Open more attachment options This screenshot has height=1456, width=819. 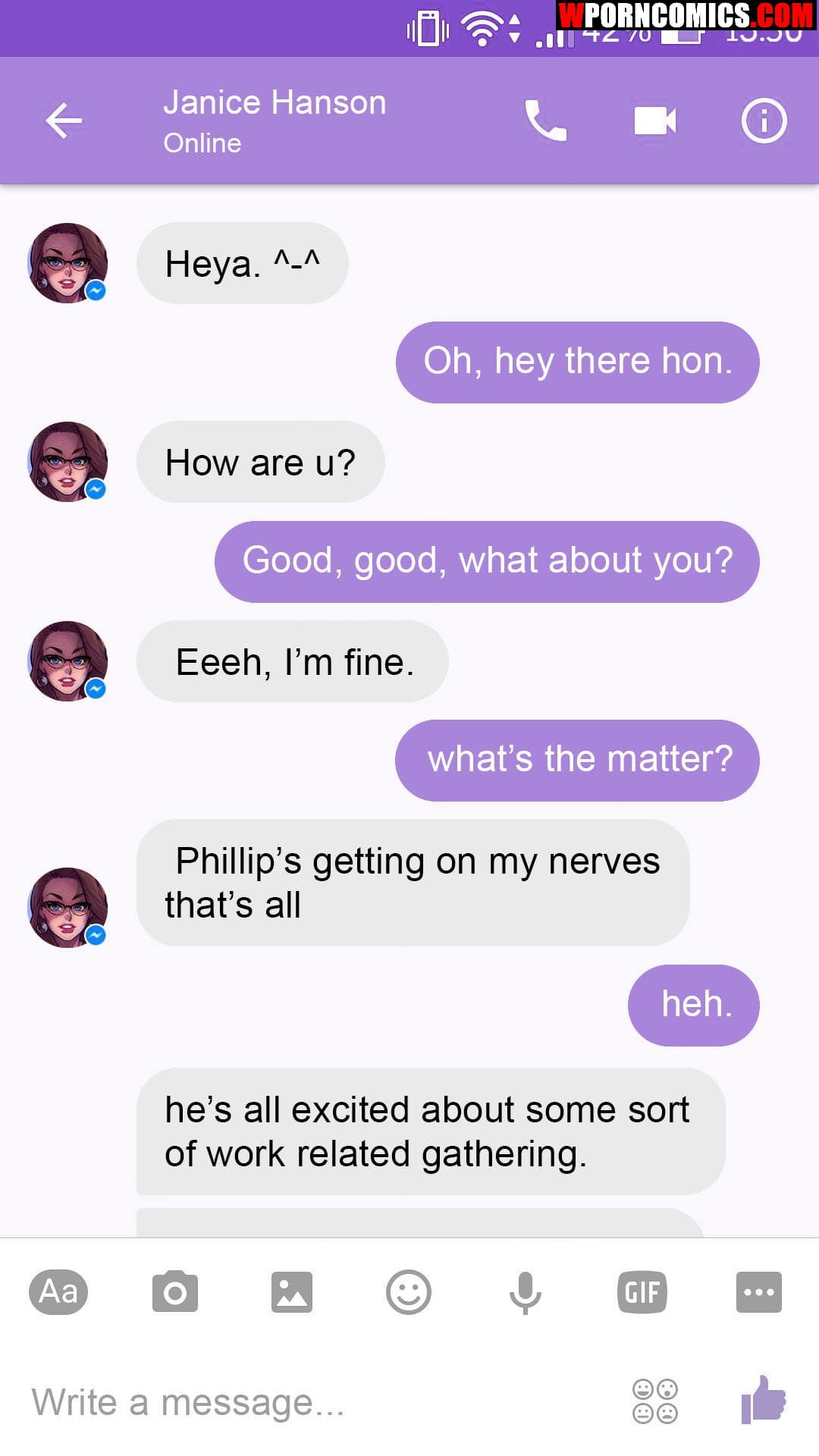click(760, 1293)
